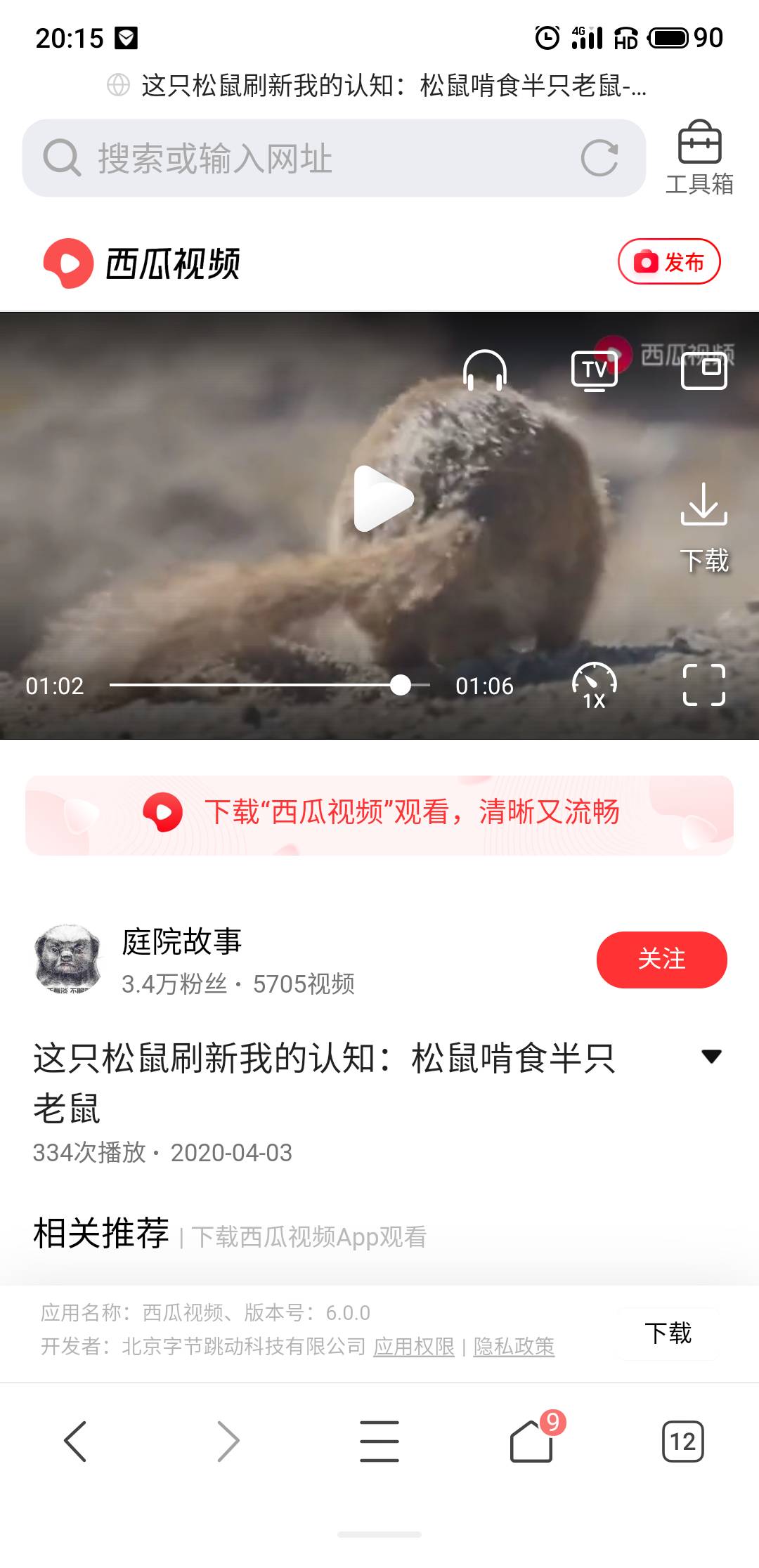Go back with the browser back arrow
The width and height of the screenshot is (759, 1568).
click(75, 1442)
